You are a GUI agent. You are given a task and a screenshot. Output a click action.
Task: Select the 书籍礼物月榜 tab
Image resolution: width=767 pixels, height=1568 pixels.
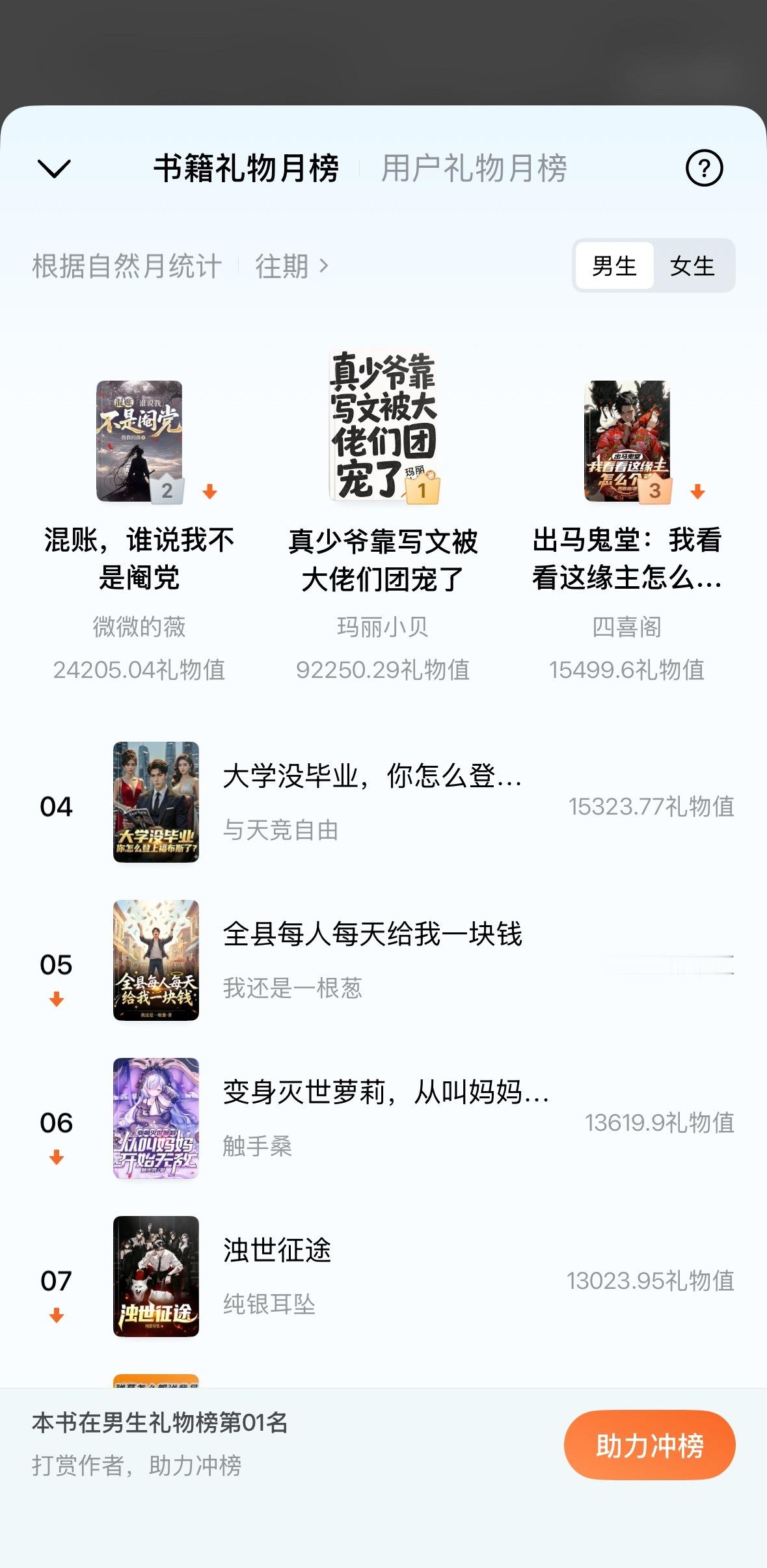point(246,168)
